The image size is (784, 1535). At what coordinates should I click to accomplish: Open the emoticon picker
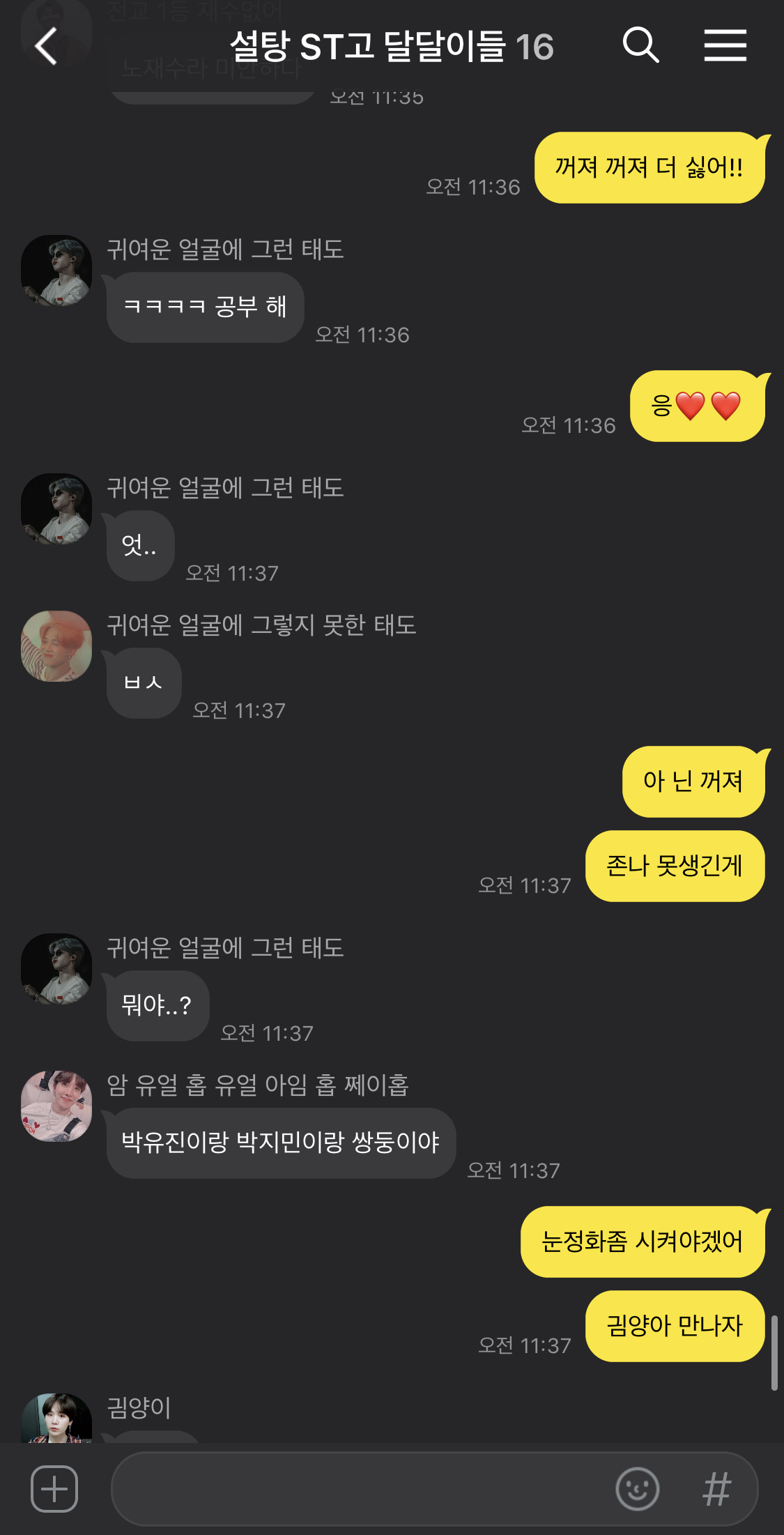637,1489
